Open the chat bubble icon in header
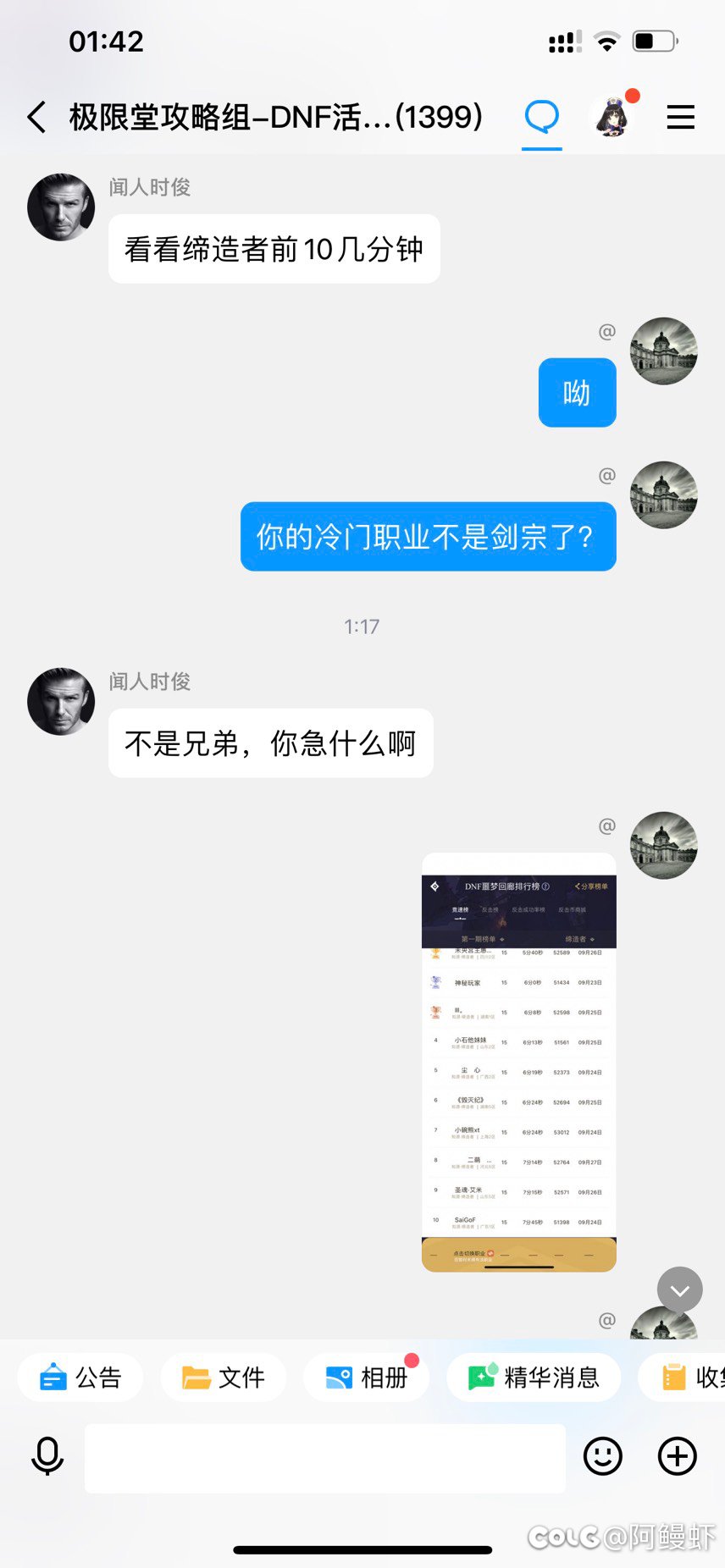 pos(541,117)
